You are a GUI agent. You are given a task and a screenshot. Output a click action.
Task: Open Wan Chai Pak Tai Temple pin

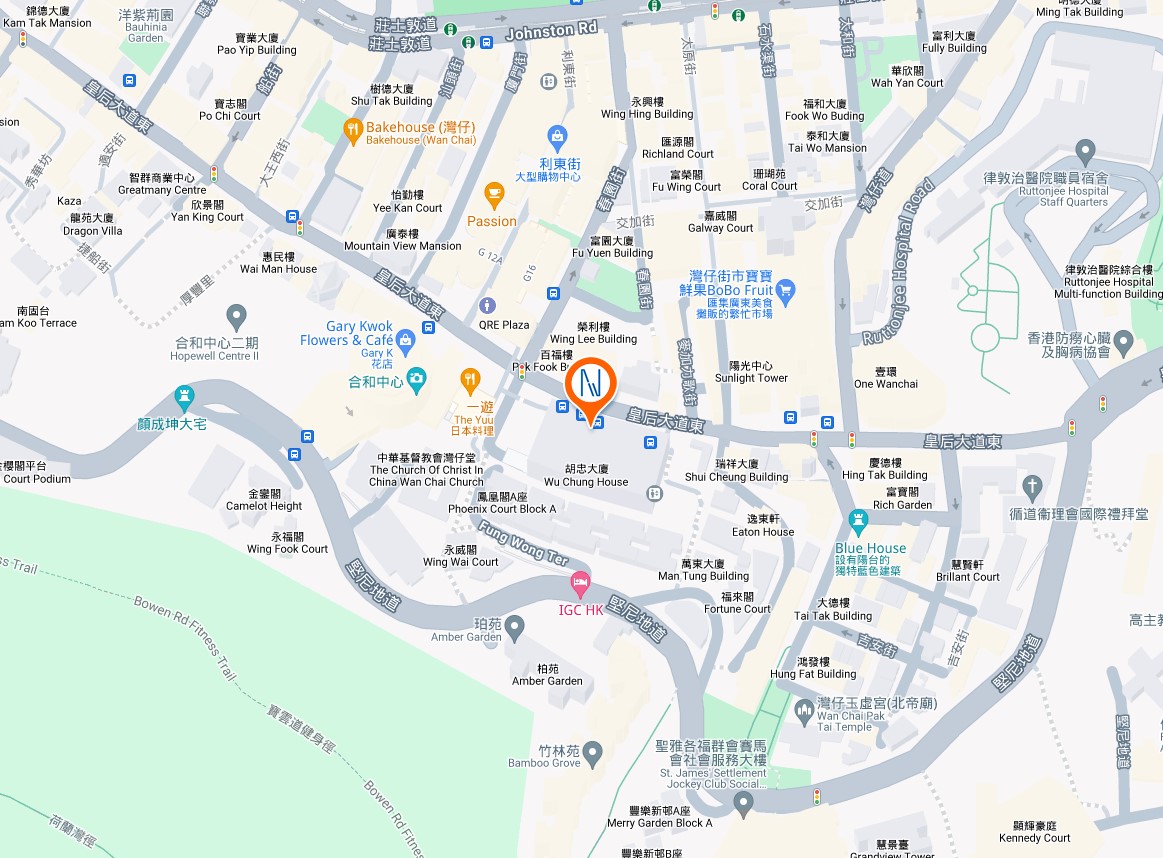pyautogui.click(x=804, y=712)
